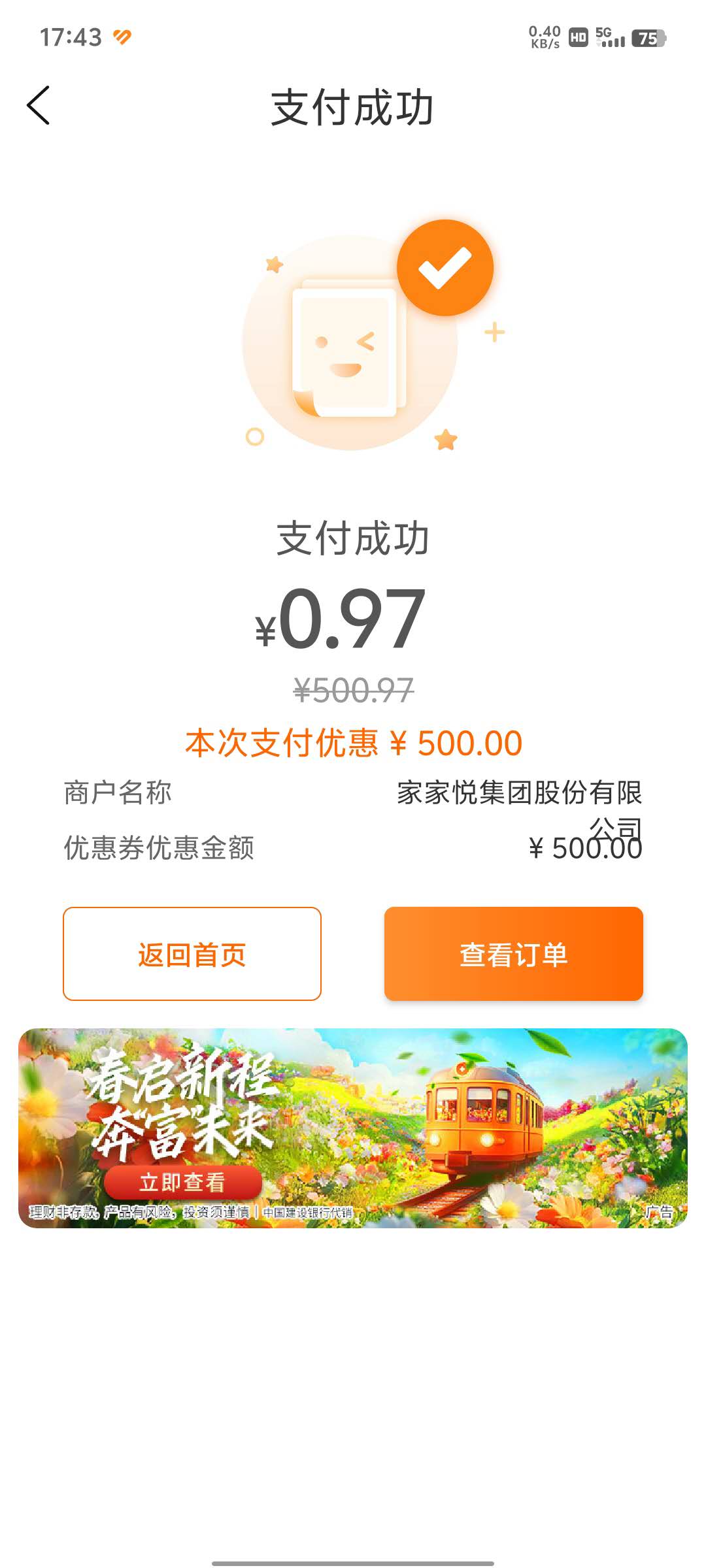The width and height of the screenshot is (706, 1568).
Task: Go back using the top-left arrow
Action: coord(39,105)
